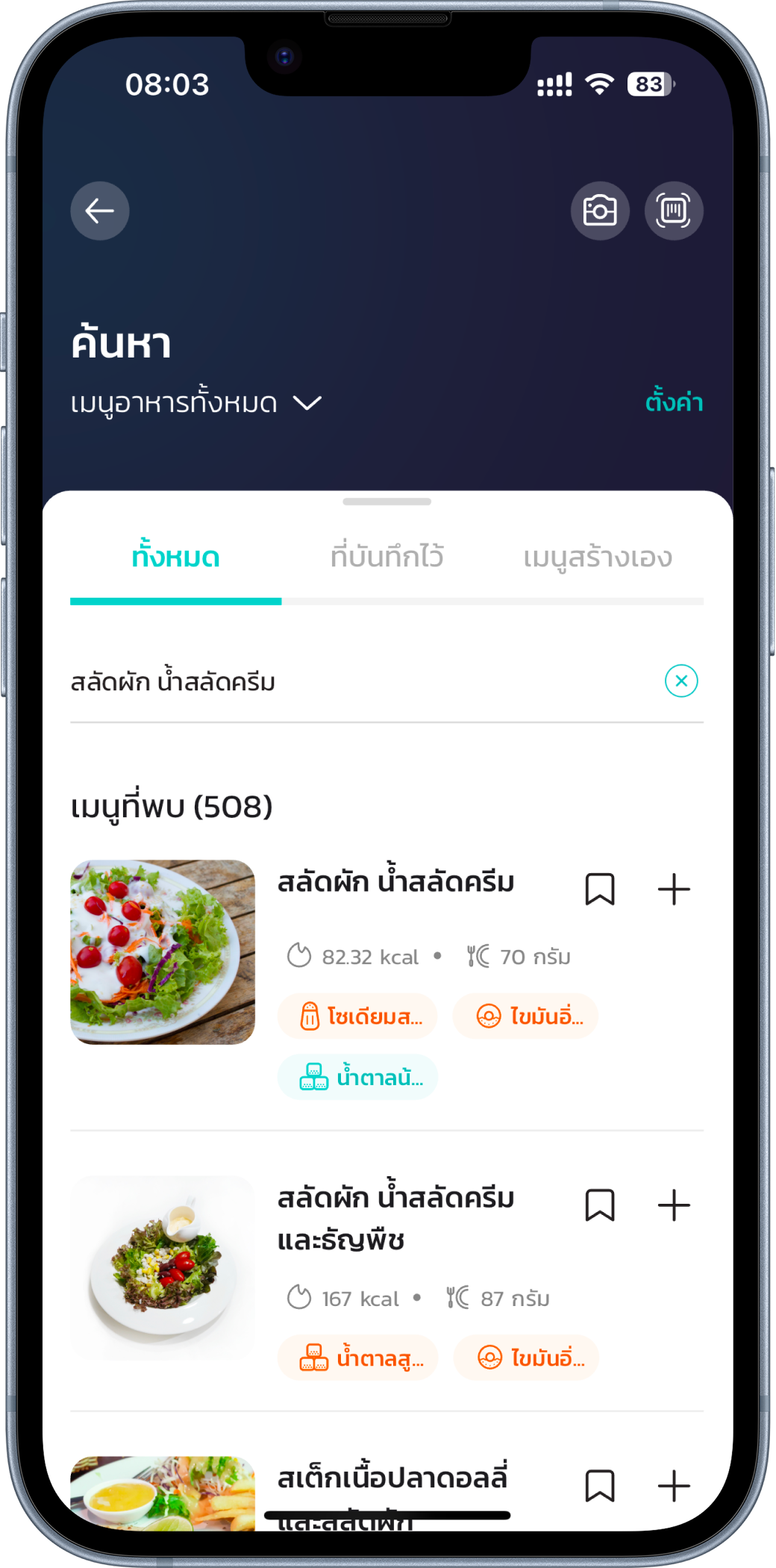Viewport: 776px width, 1568px height.
Task: Open the barcode scanner
Action: click(x=673, y=210)
